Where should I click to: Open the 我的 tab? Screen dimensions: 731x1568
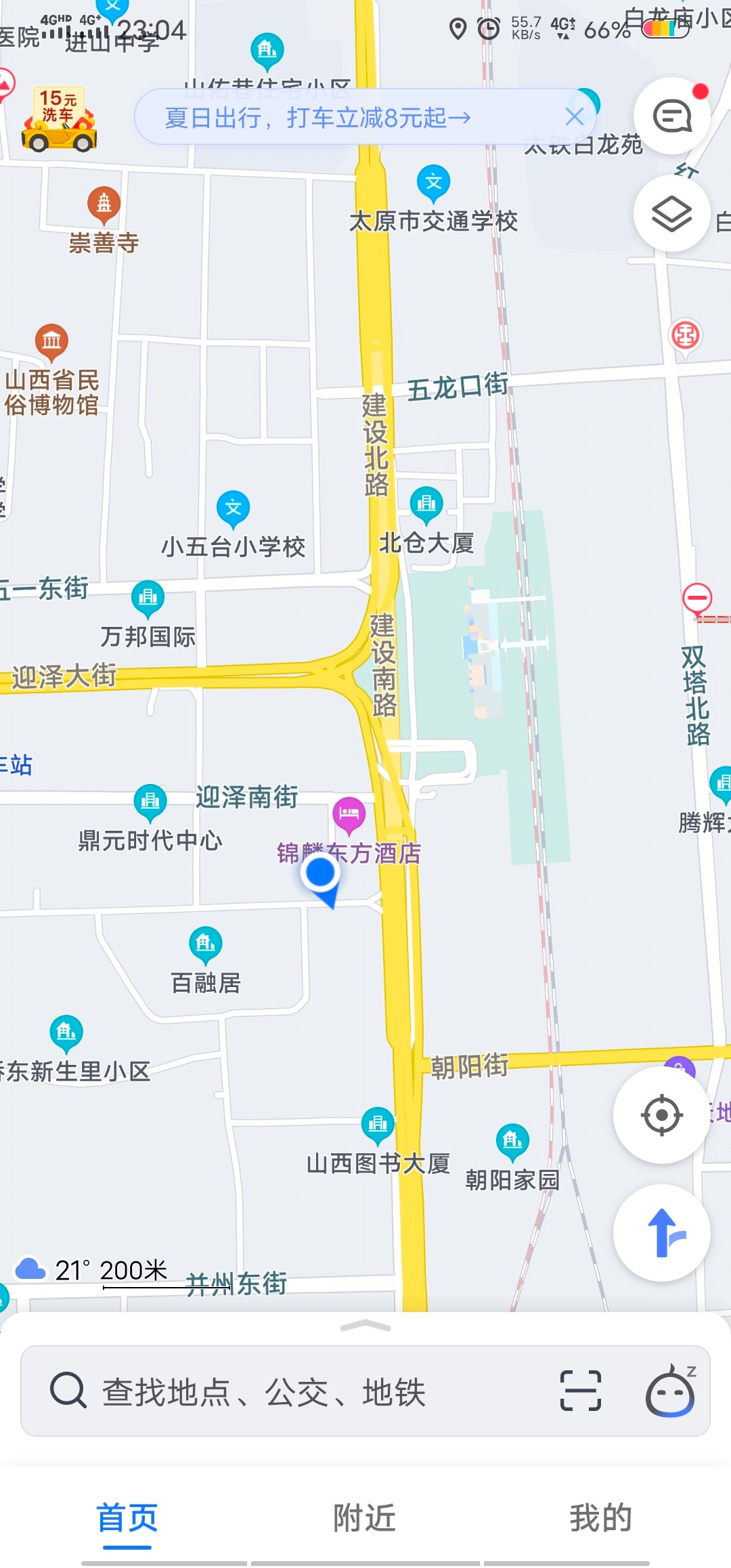602,1517
